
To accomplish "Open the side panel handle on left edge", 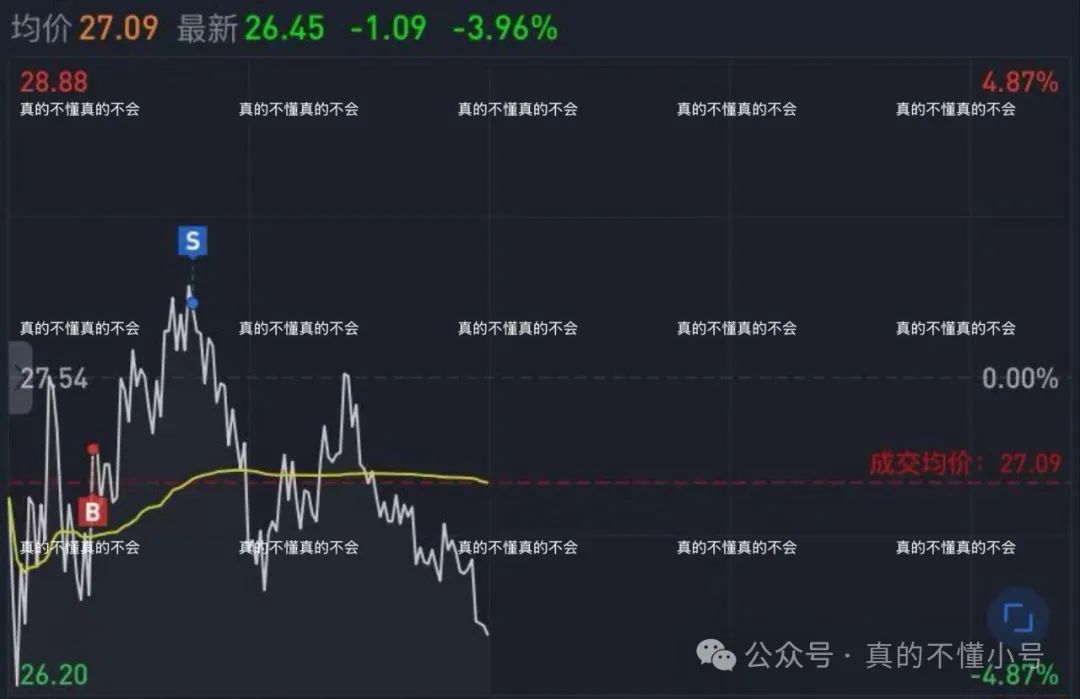I will (19, 377).
